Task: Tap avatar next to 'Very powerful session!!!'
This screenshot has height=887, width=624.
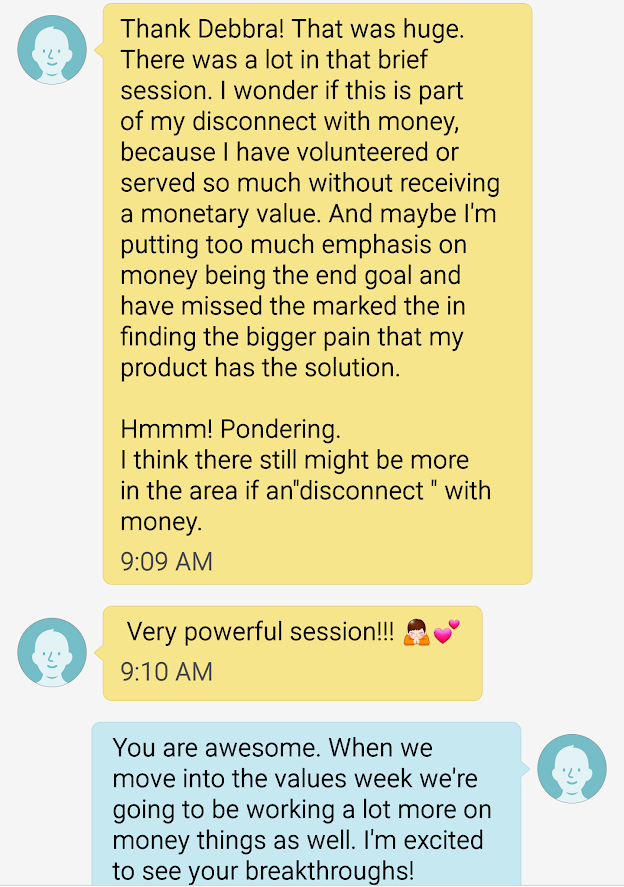Action: click(x=52, y=652)
